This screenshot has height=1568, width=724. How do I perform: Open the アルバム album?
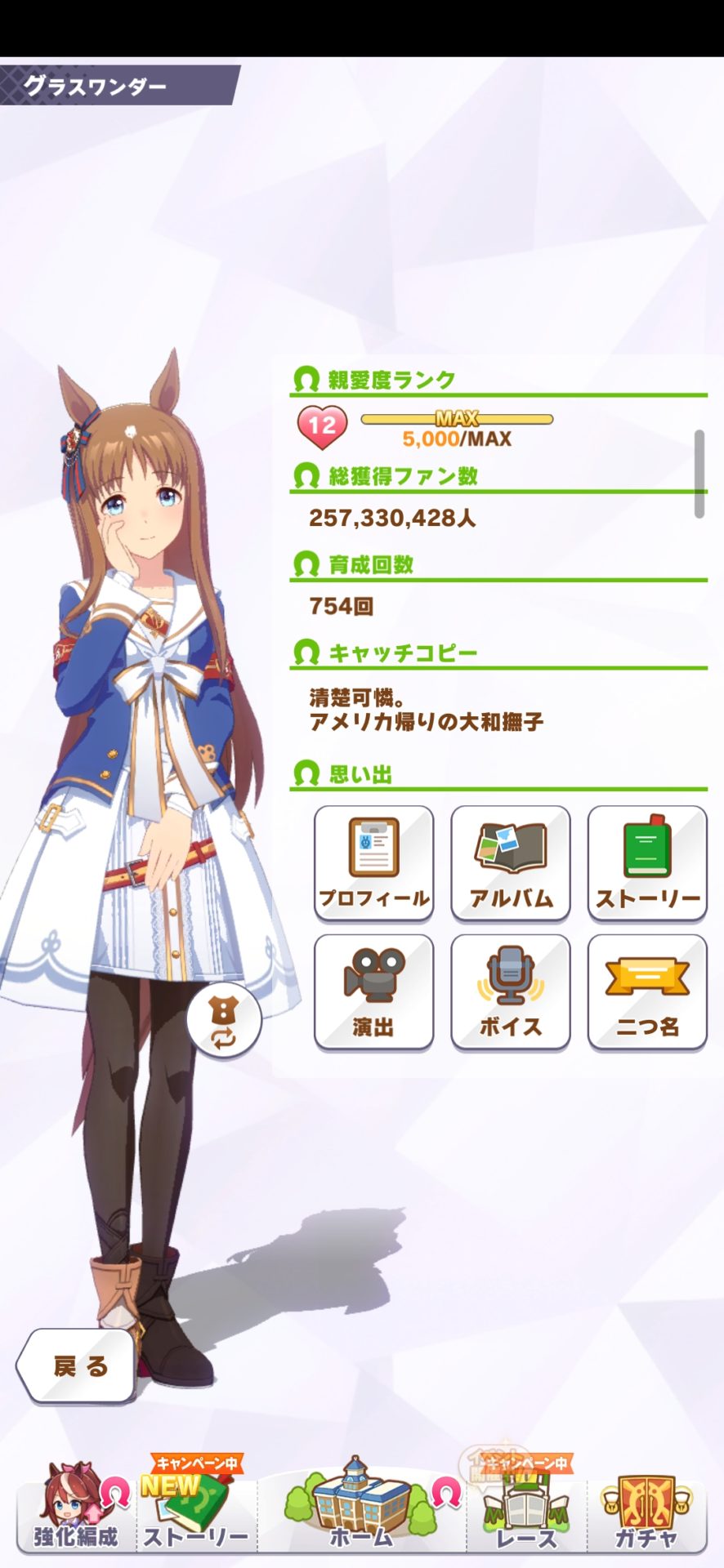click(511, 862)
